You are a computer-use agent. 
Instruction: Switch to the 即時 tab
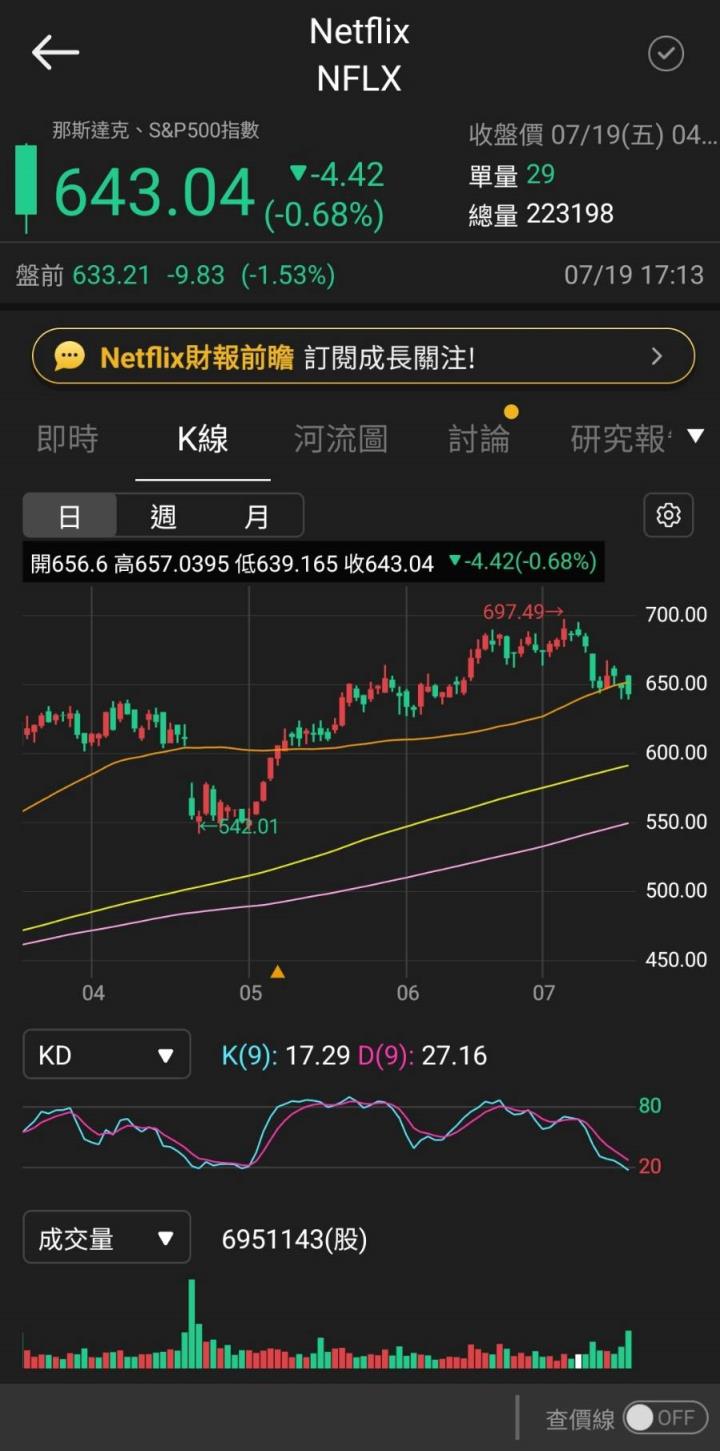pyautogui.click(x=68, y=439)
